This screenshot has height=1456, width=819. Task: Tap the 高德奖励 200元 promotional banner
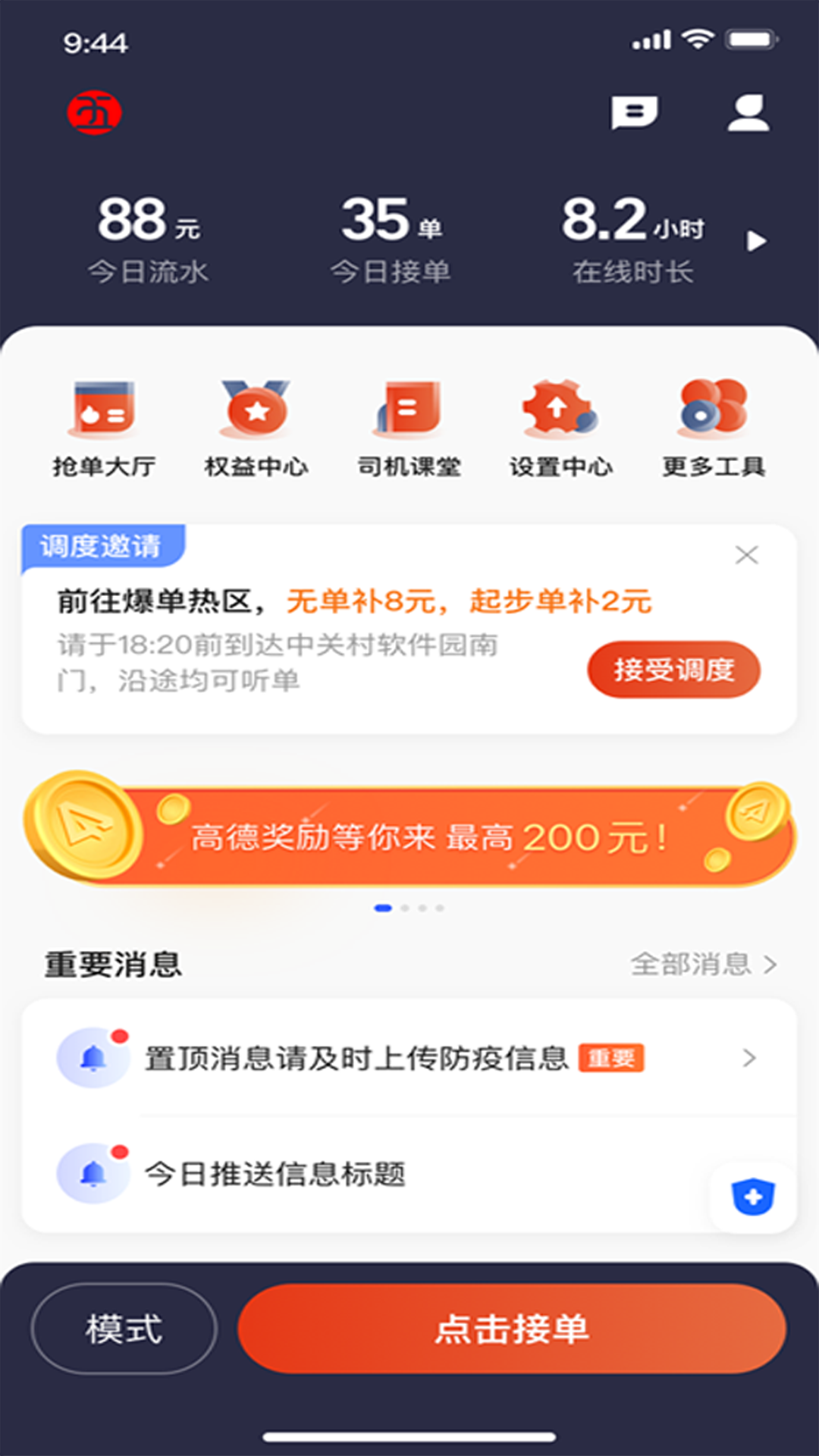(x=409, y=838)
